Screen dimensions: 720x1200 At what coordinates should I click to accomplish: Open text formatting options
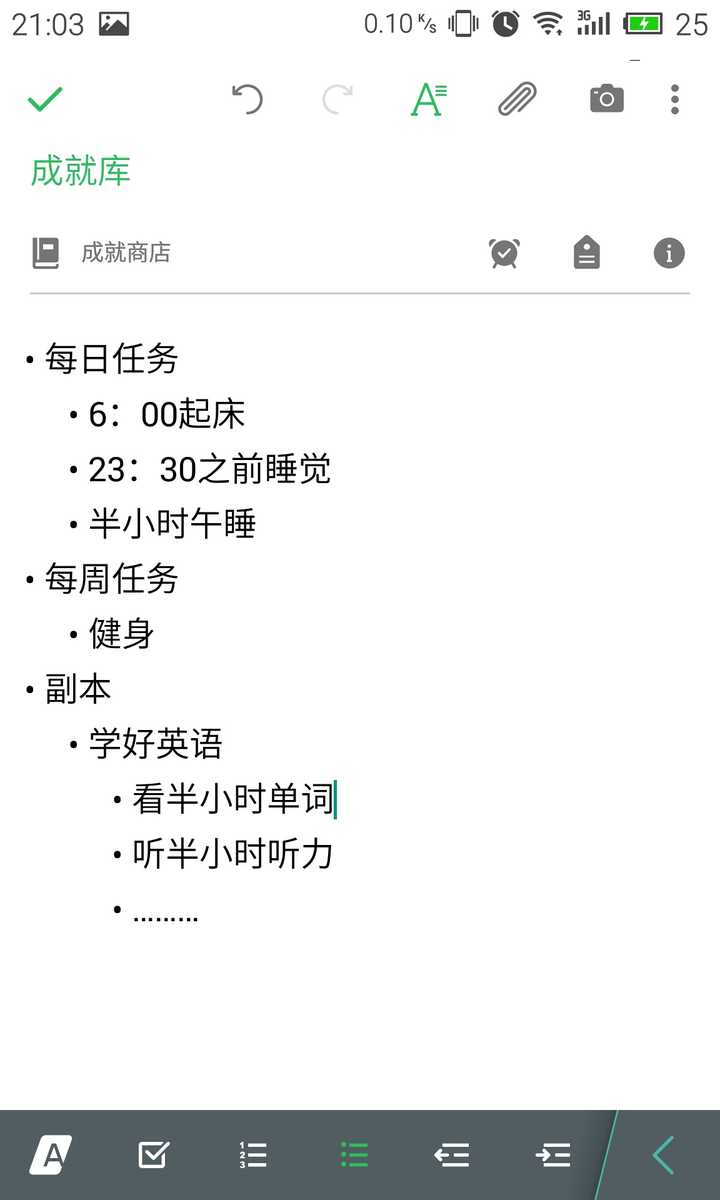coord(429,99)
